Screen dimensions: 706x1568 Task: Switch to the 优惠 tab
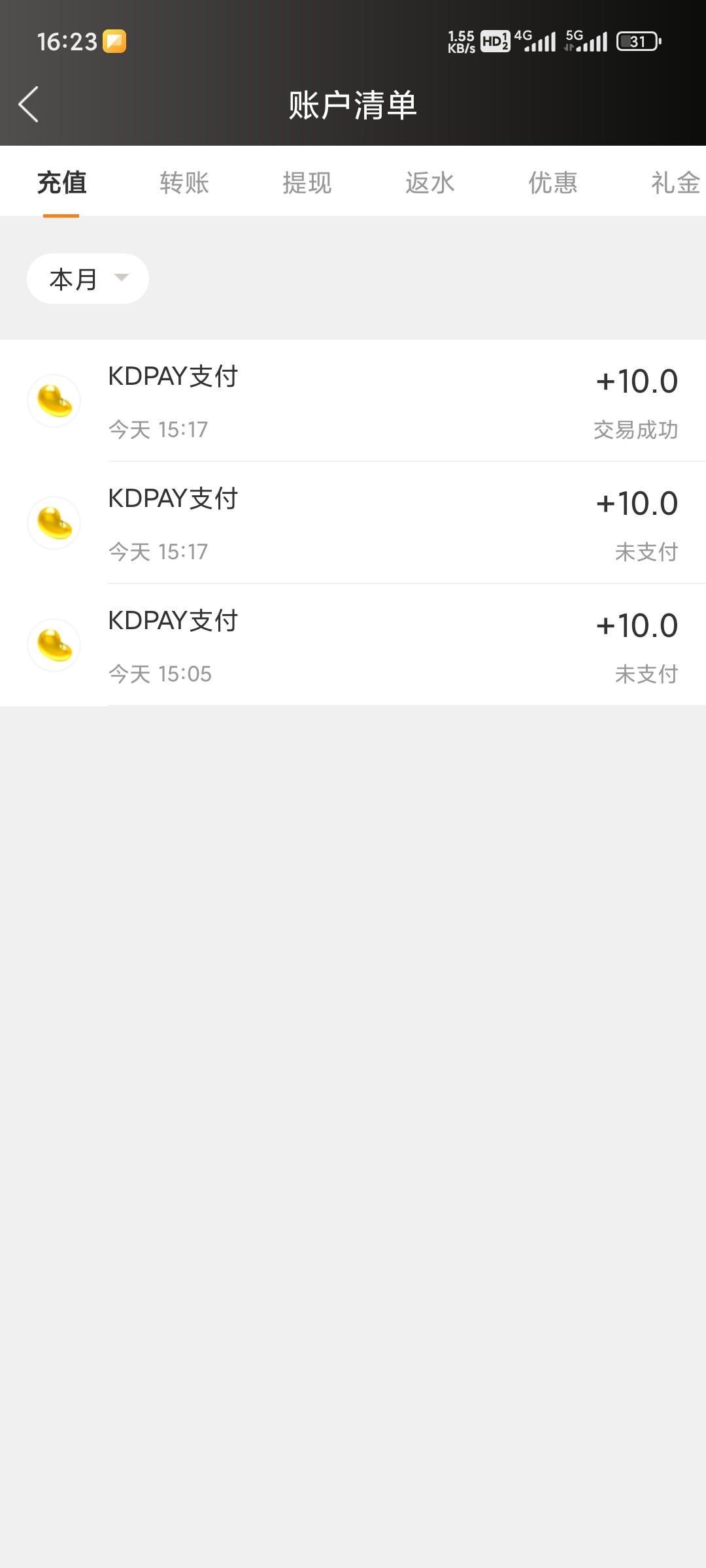pos(552,183)
